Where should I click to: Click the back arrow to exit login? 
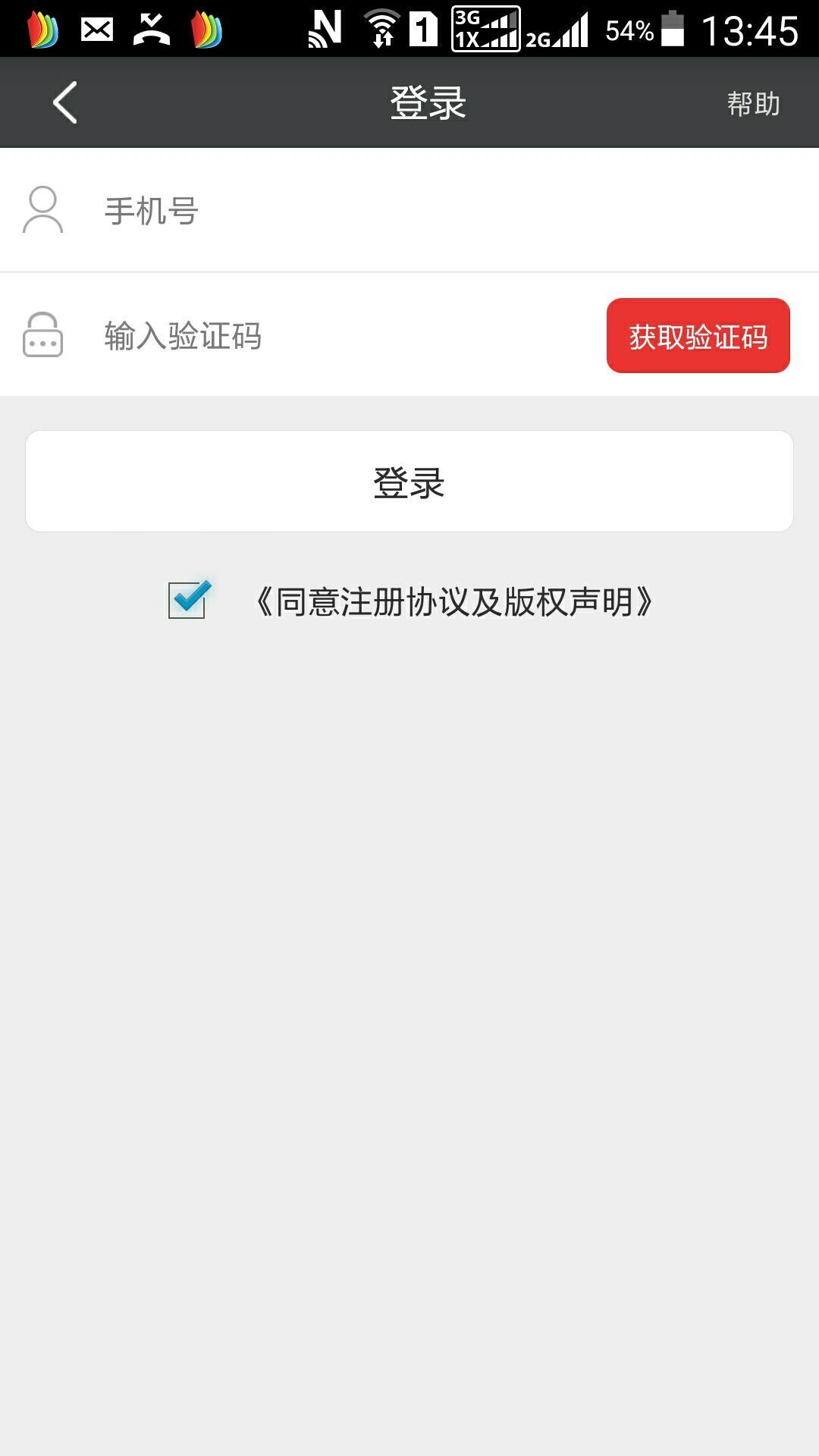(64, 102)
